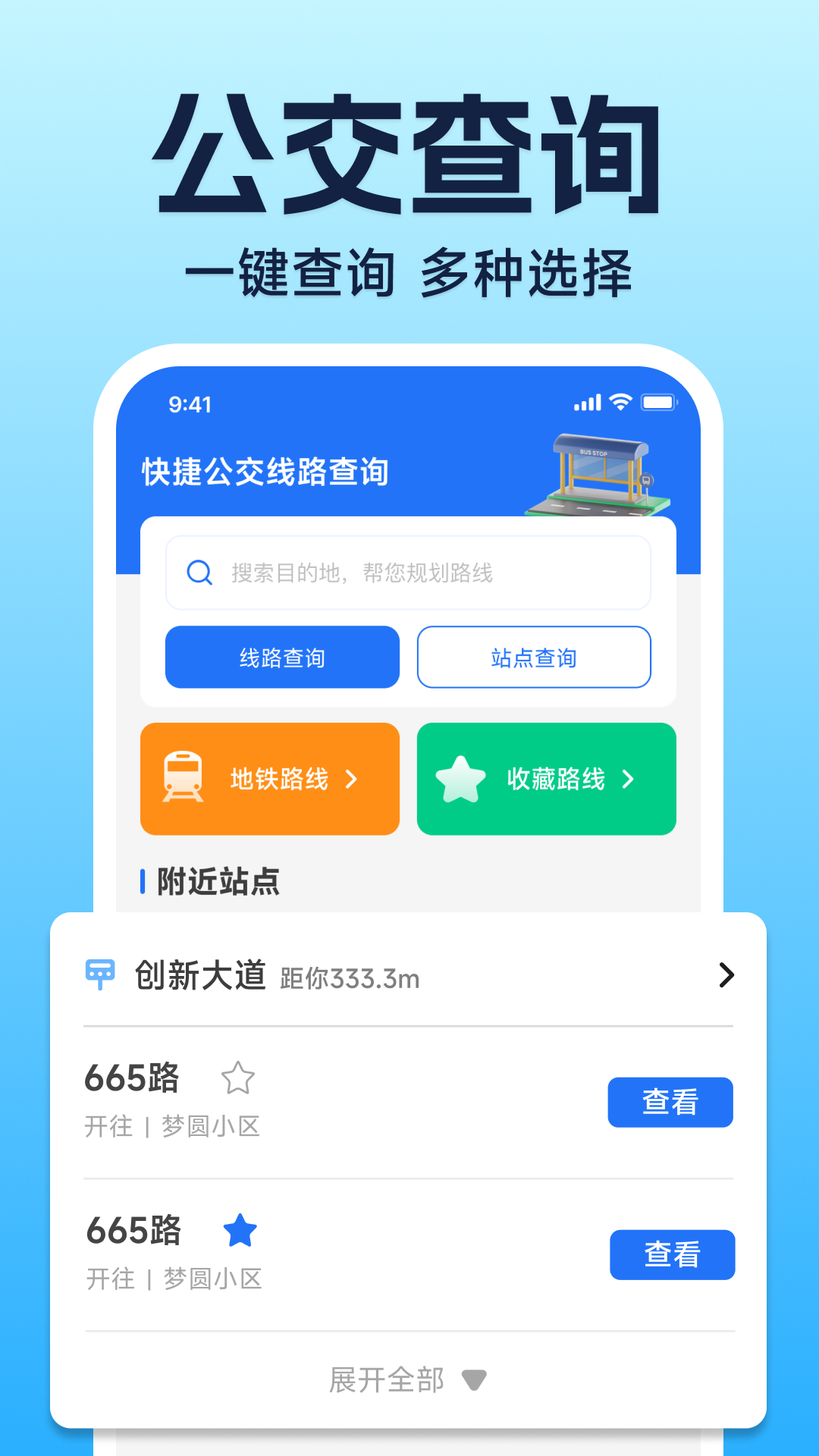Click the search magnifier icon
Screen dimensions: 819x1456
[197, 573]
